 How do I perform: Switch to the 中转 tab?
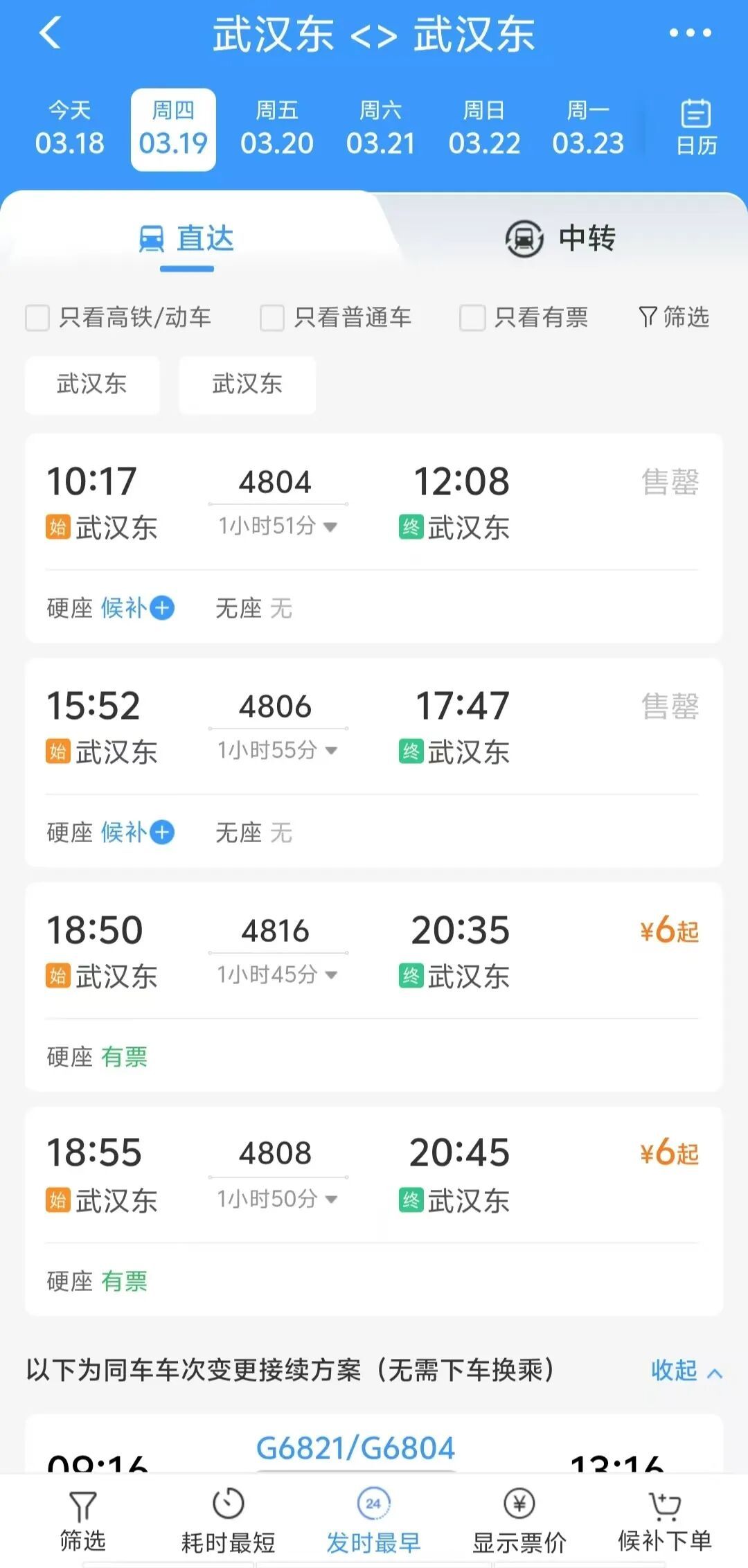pyautogui.click(x=561, y=238)
